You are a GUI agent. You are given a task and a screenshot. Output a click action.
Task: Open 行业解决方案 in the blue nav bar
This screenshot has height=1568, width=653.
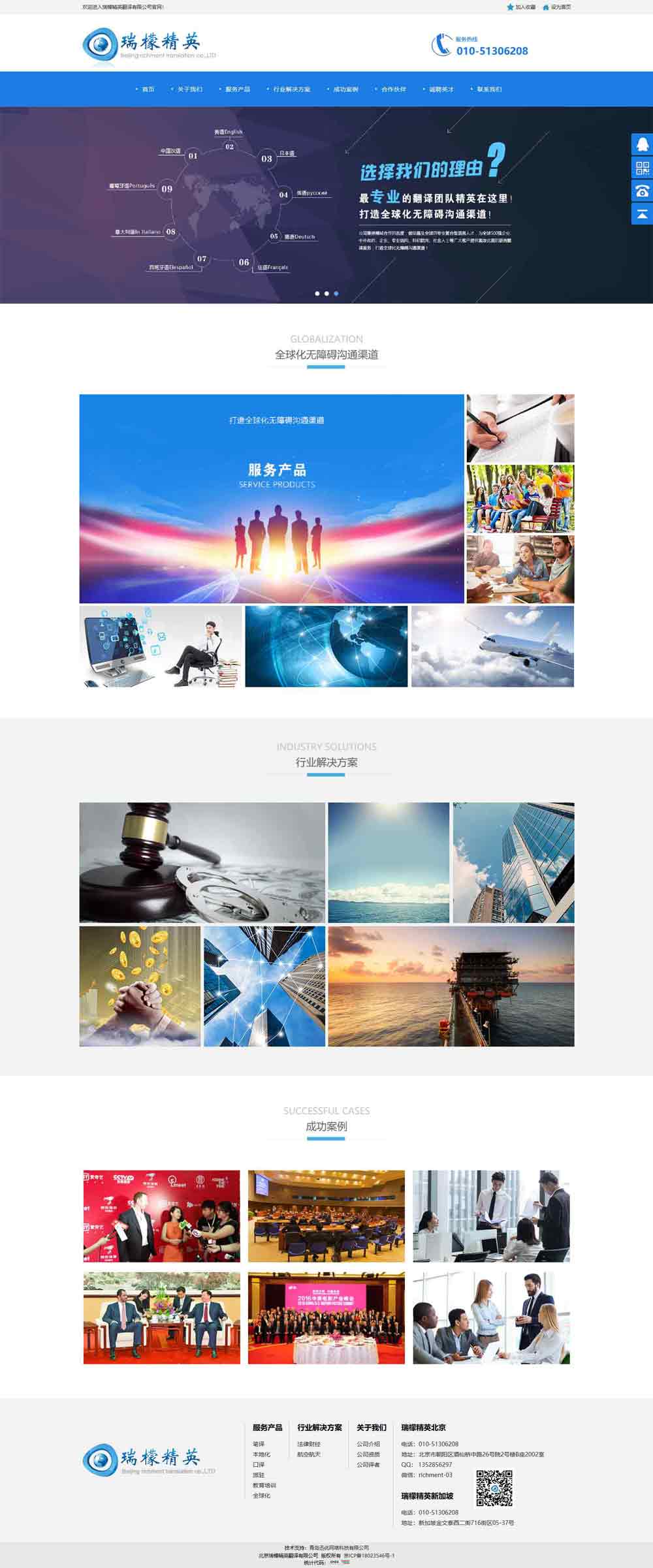tap(291, 89)
